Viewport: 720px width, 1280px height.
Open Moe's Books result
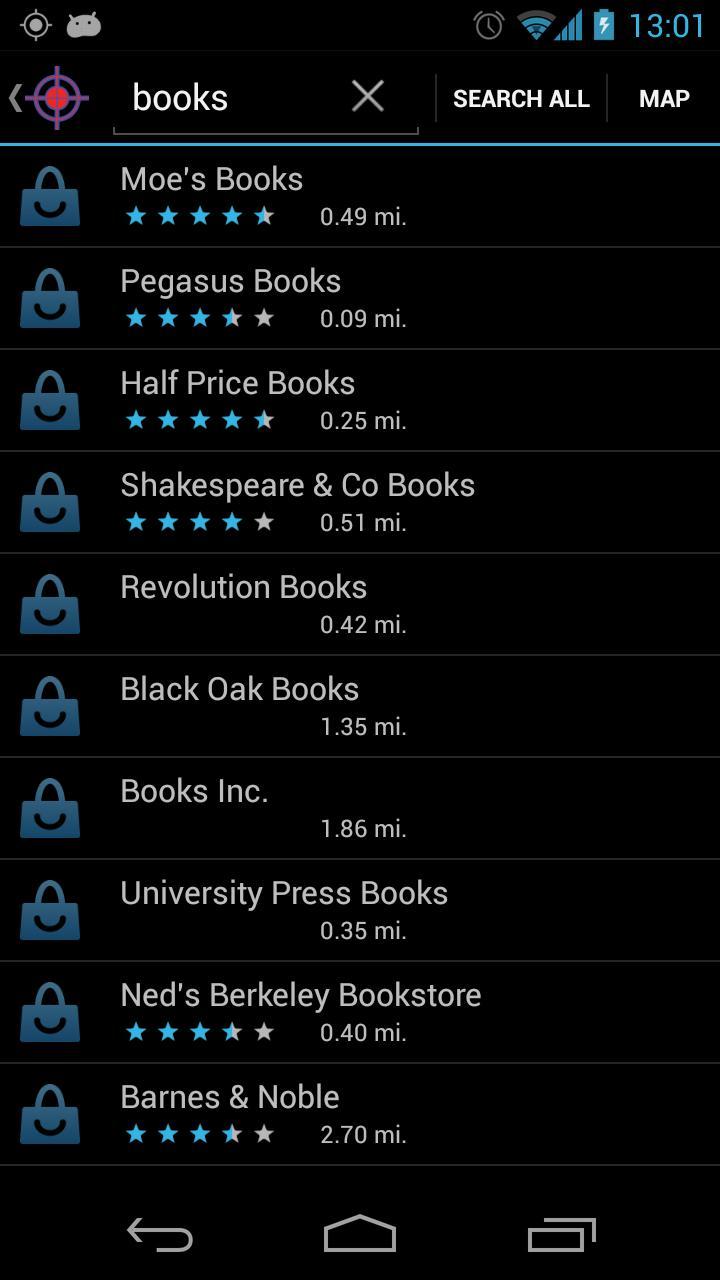point(360,197)
